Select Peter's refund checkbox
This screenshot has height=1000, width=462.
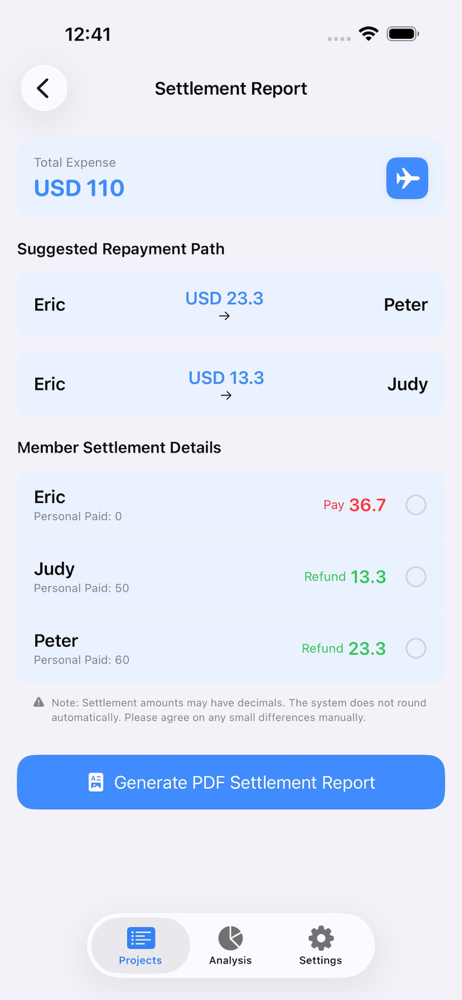tap(416, 649)
